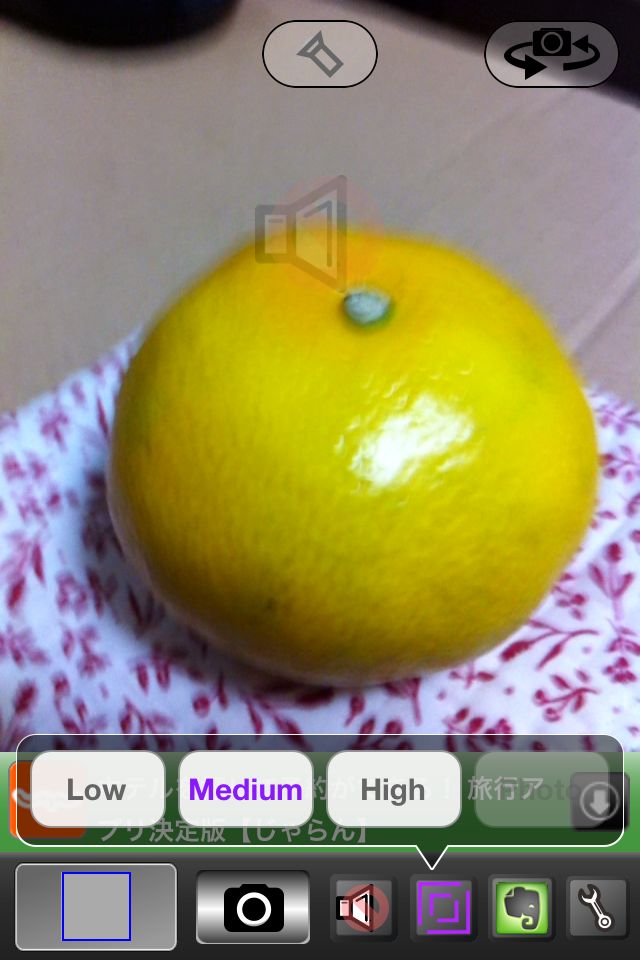Take a photo with the shutter button
The image size is (640, 960).
253,907
